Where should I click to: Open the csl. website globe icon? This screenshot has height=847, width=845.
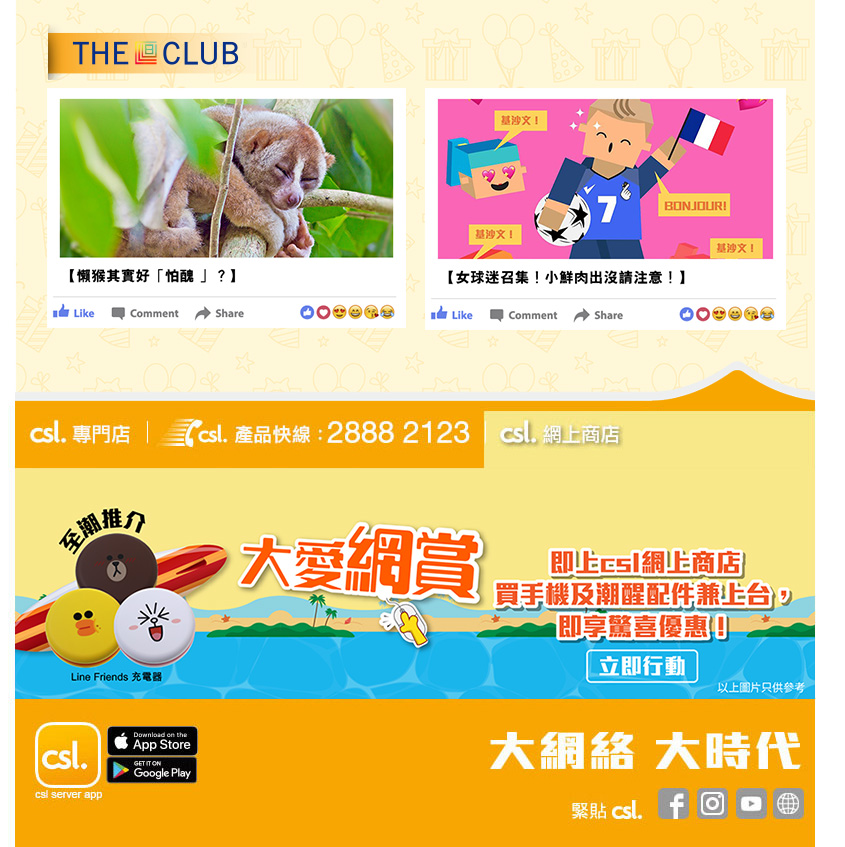(788, 804)
